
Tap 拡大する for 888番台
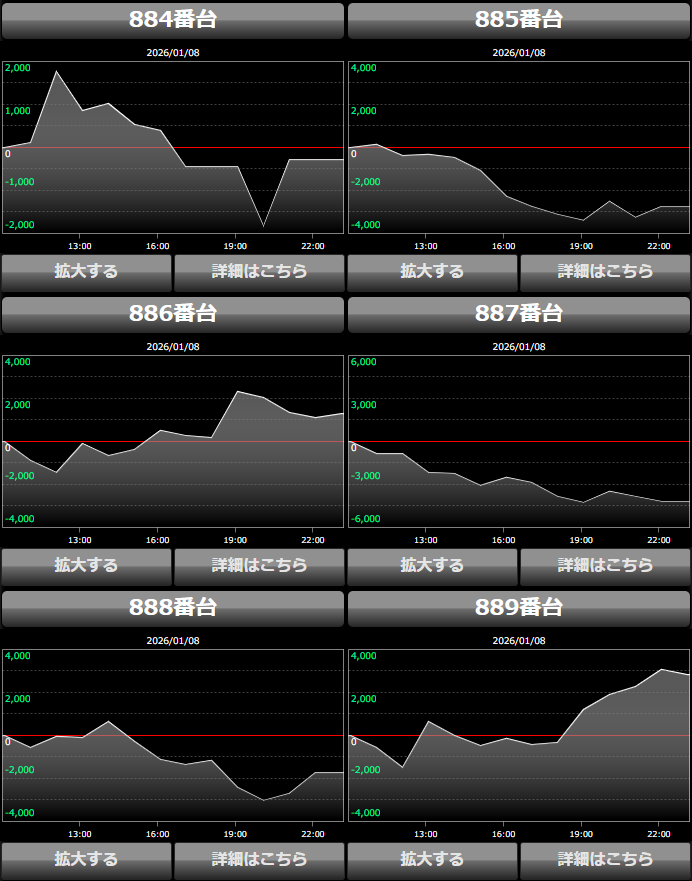[x=86, y=859]
